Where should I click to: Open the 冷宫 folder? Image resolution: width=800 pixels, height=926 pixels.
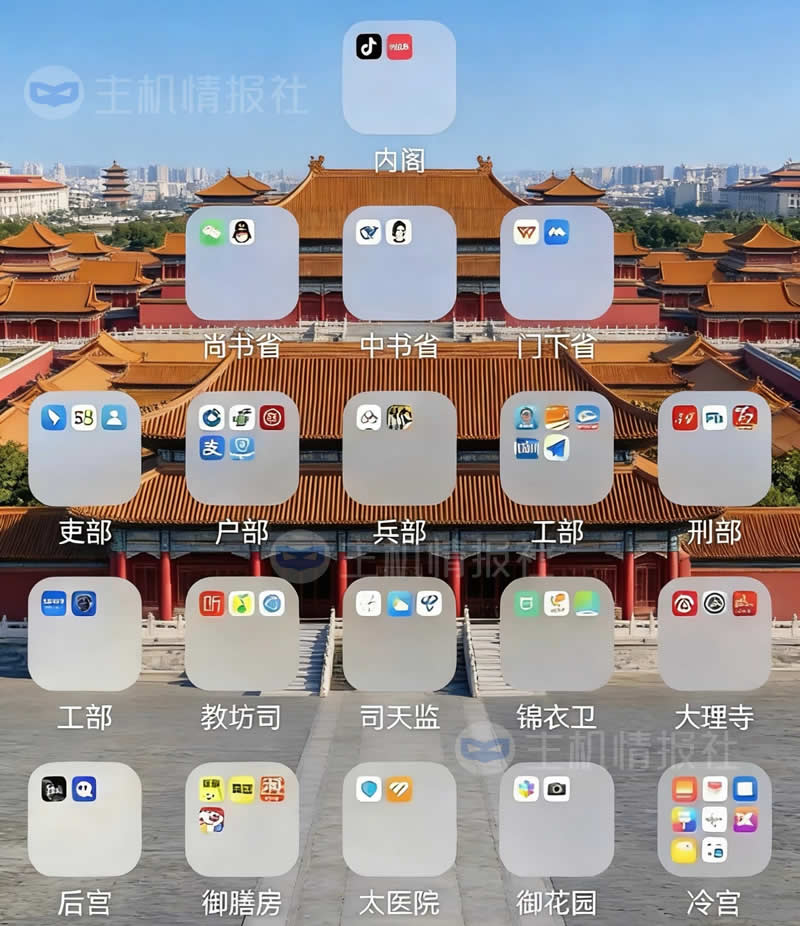[714, 819]
